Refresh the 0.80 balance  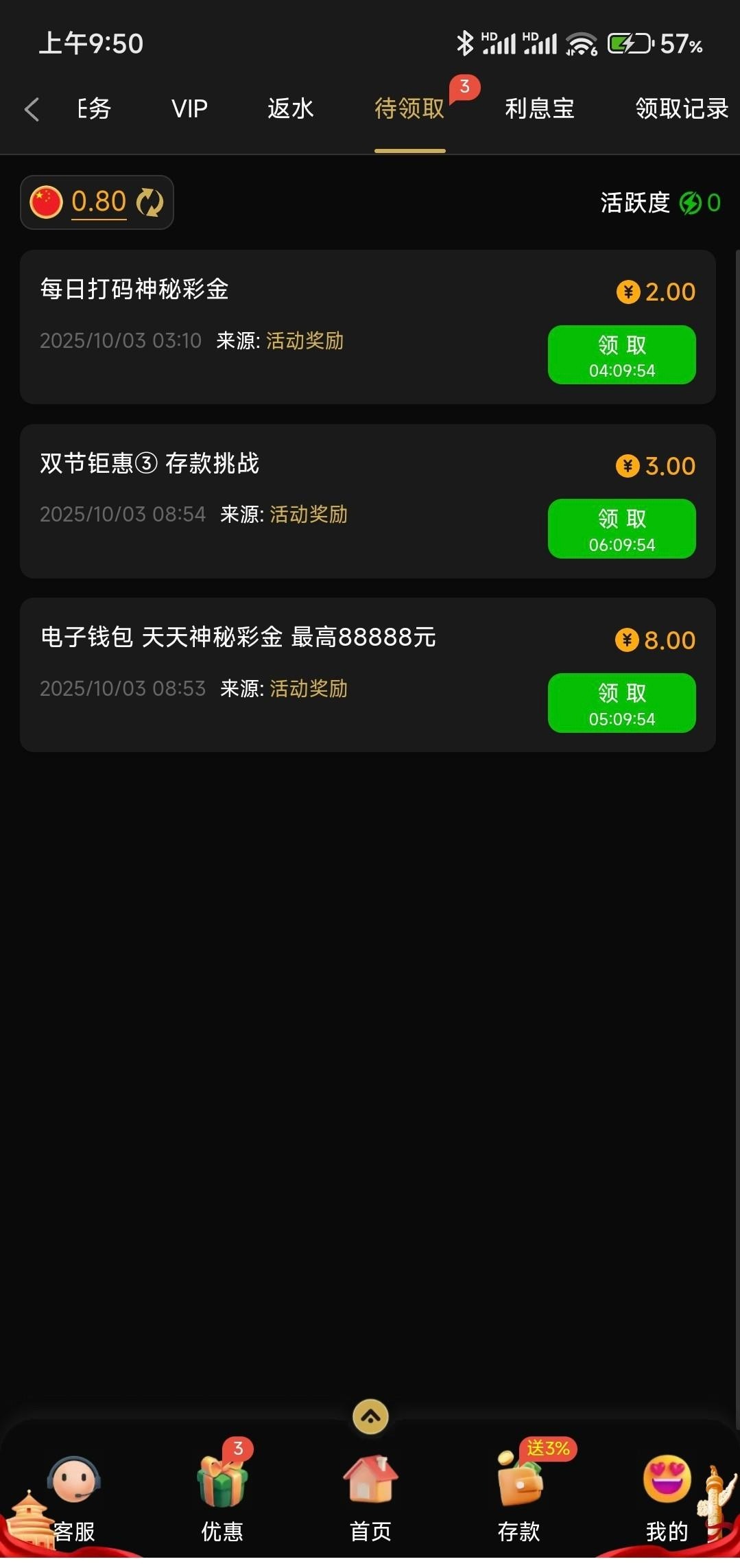pos(150,202)
